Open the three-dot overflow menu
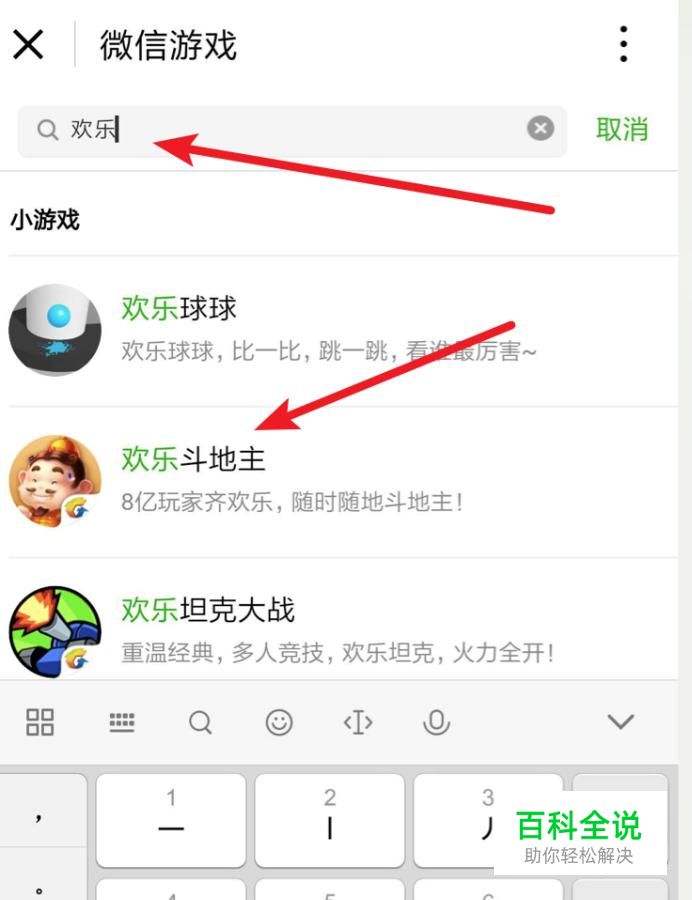The width and height of the screenshot is (692, 900). (x=623, y=44)
